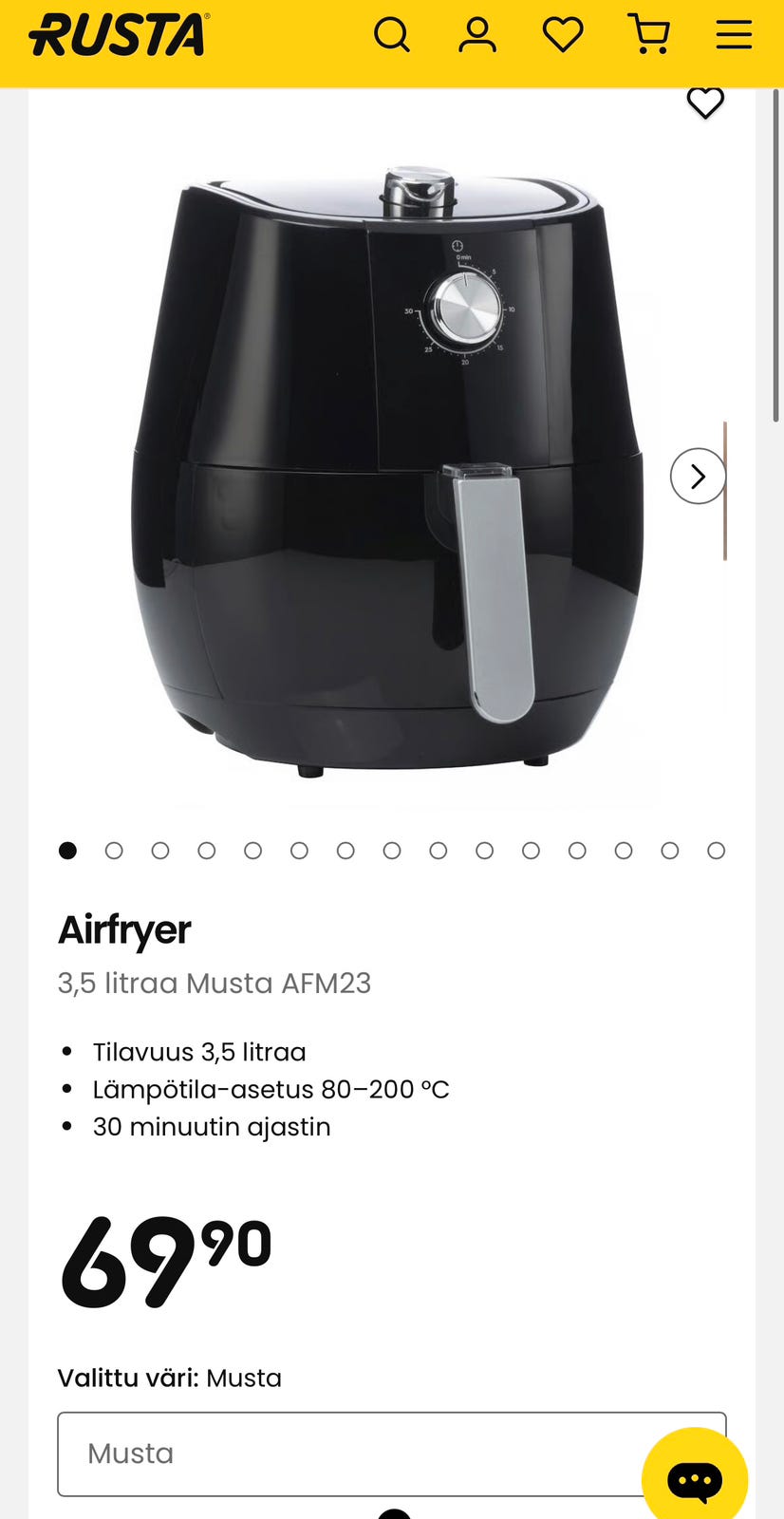This screenshot has height=1519, width=784.
Task: Open the user account icon
Action: tap(477, 36)
